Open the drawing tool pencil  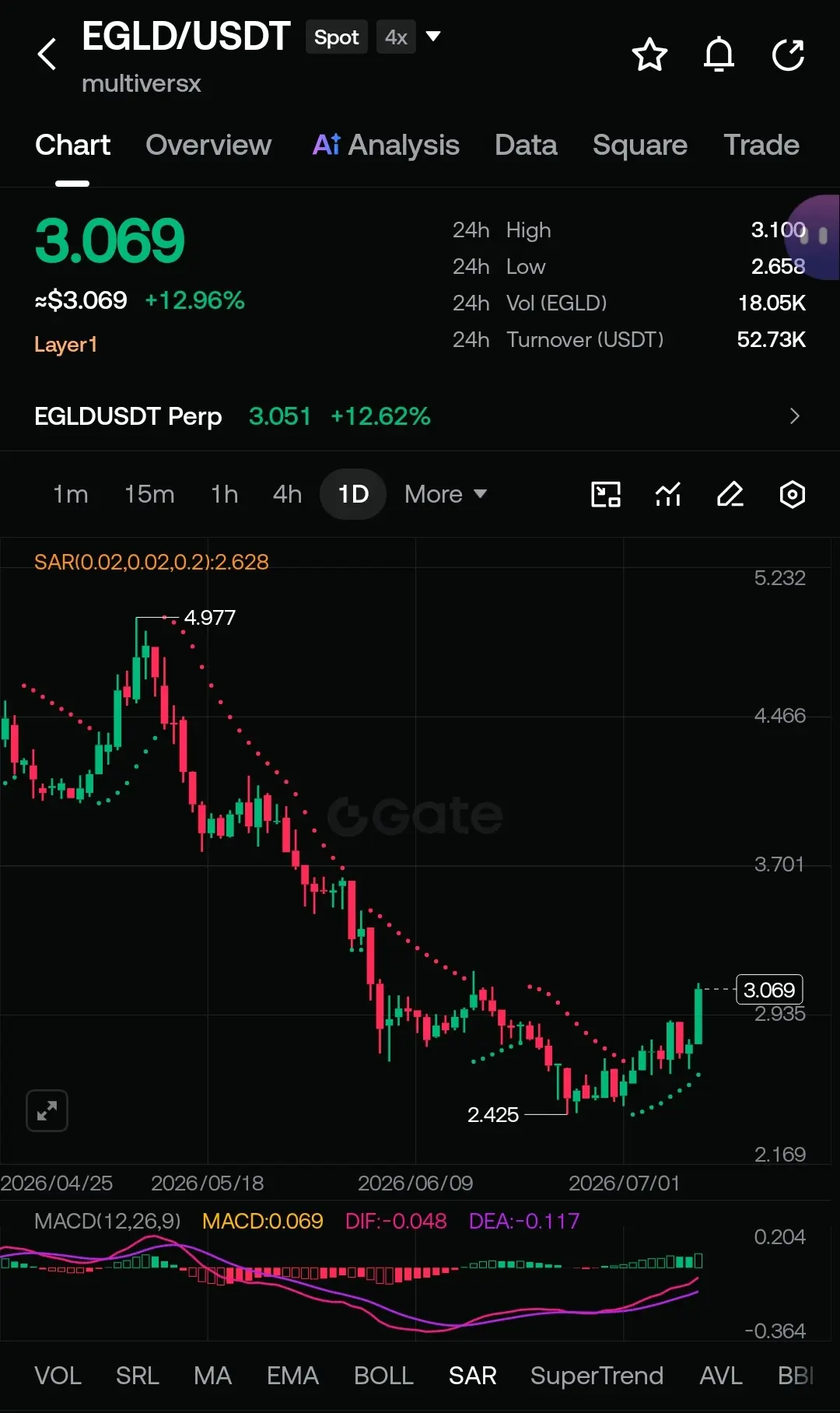730,494
